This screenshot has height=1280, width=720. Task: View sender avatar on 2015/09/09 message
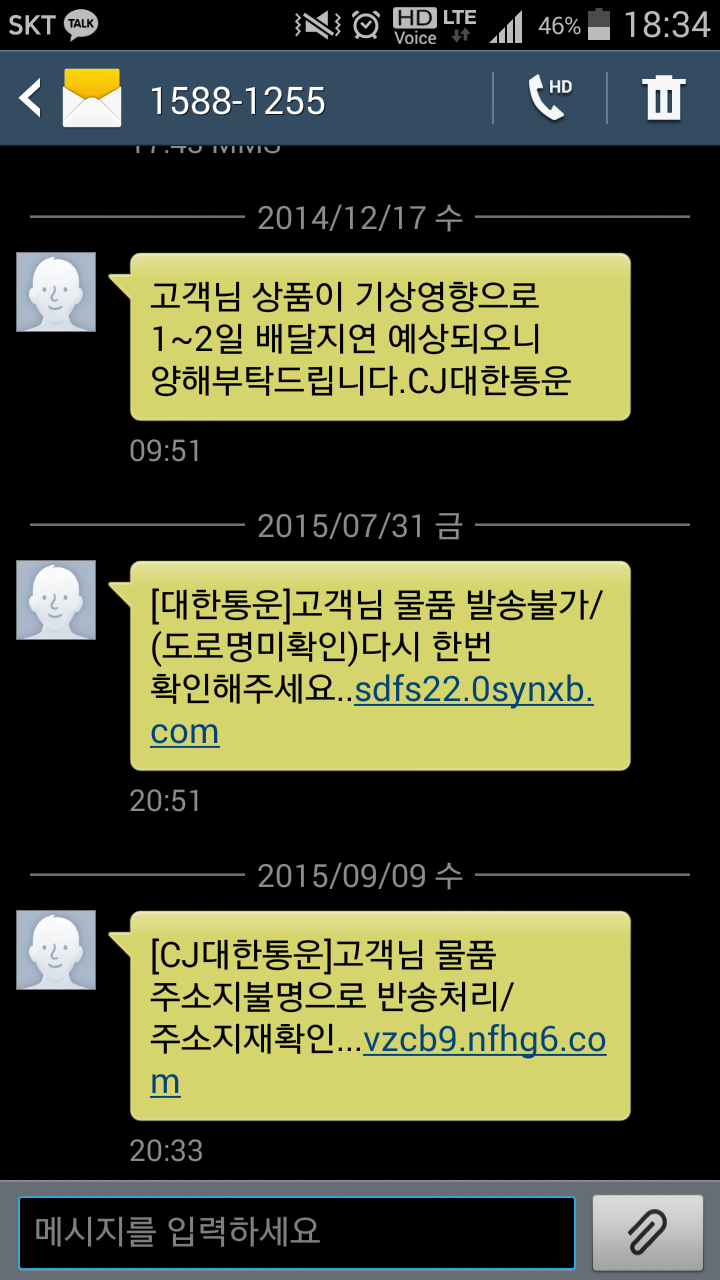tap(56, 950)
